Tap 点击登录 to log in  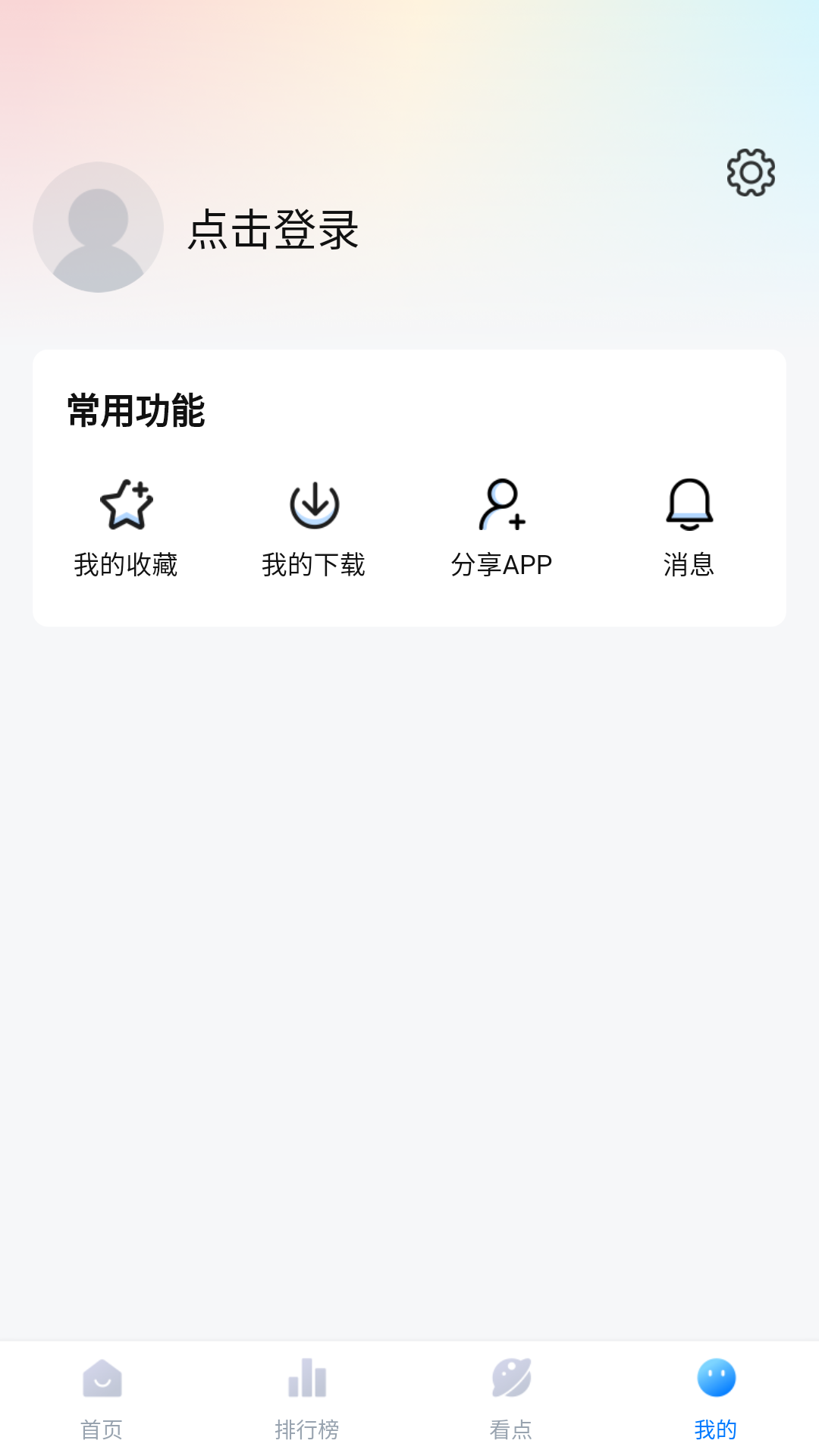click(x=273, y=229)
